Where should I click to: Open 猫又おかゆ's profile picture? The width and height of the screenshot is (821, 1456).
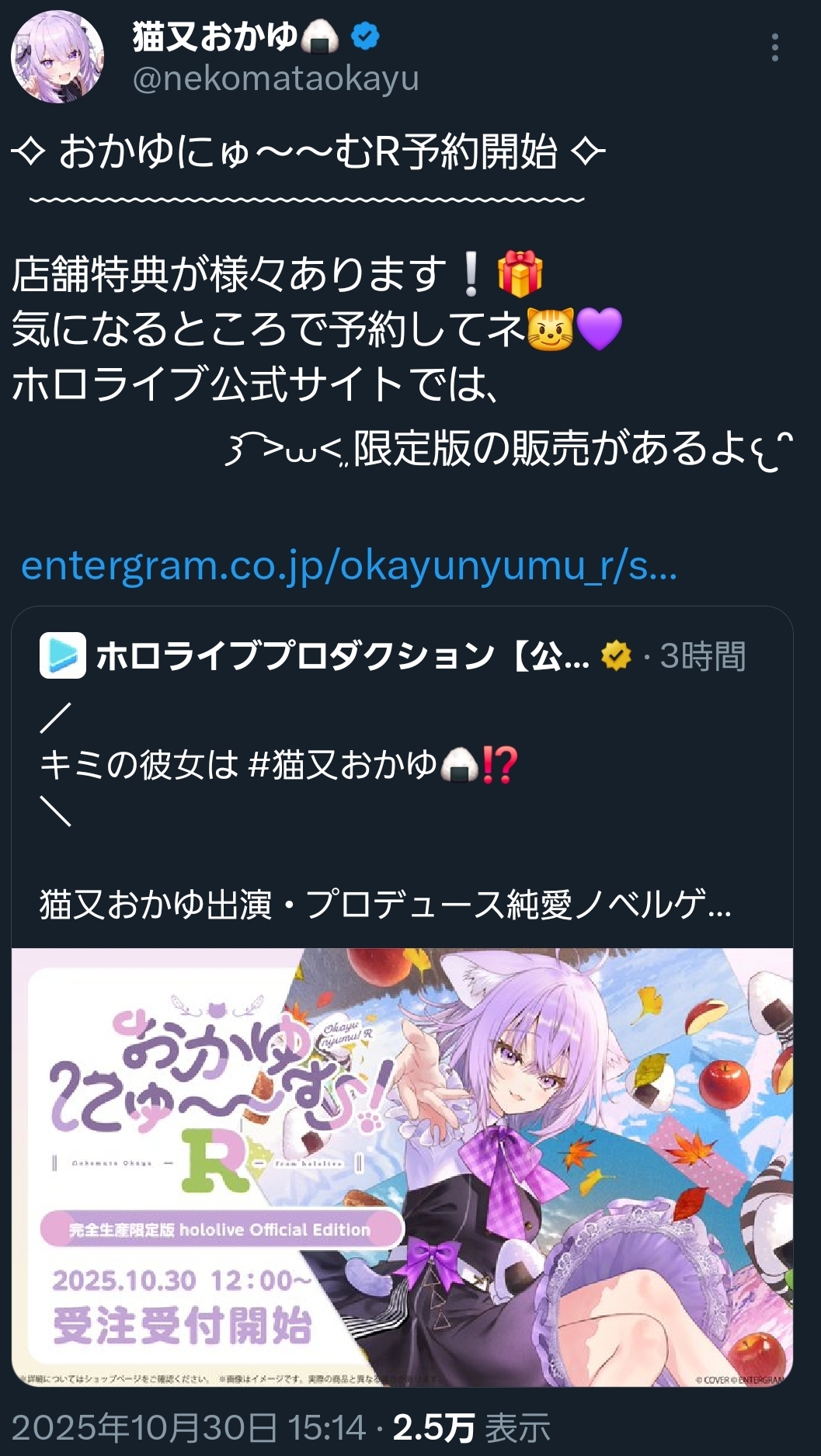pyautogui.click(x=57, y=57)
